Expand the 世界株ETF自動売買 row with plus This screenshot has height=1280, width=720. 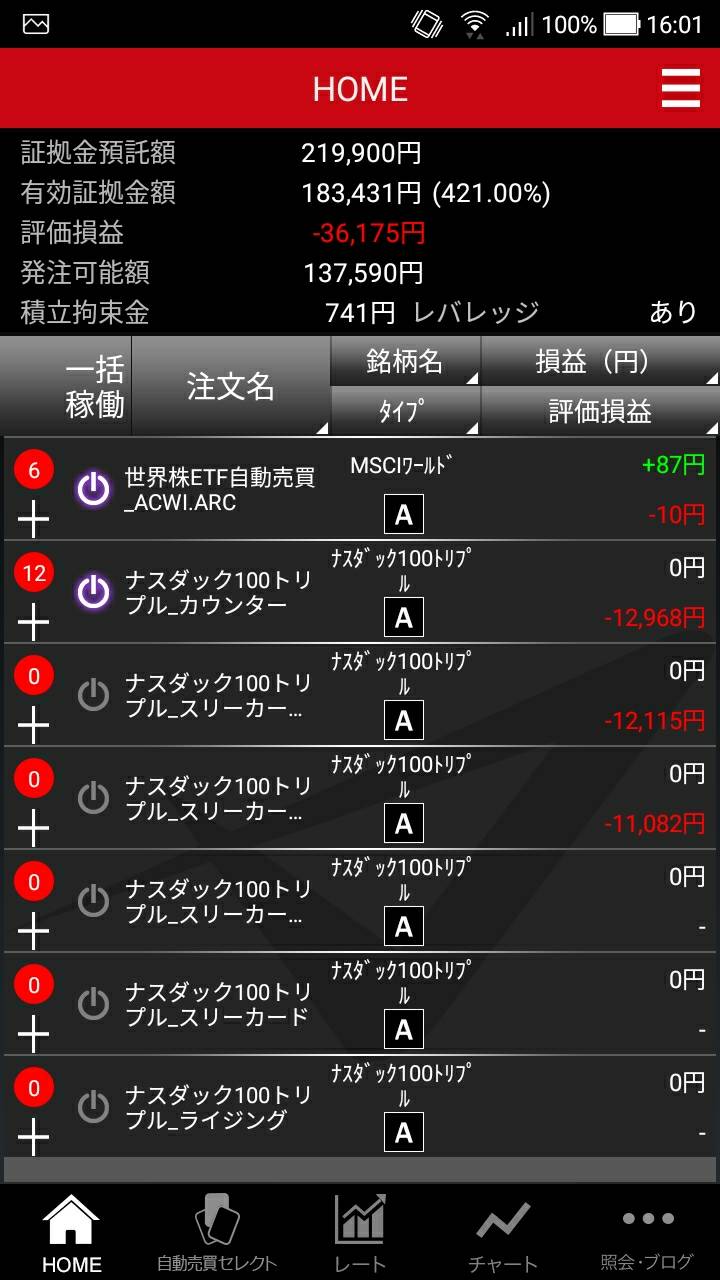pos(34,519)
